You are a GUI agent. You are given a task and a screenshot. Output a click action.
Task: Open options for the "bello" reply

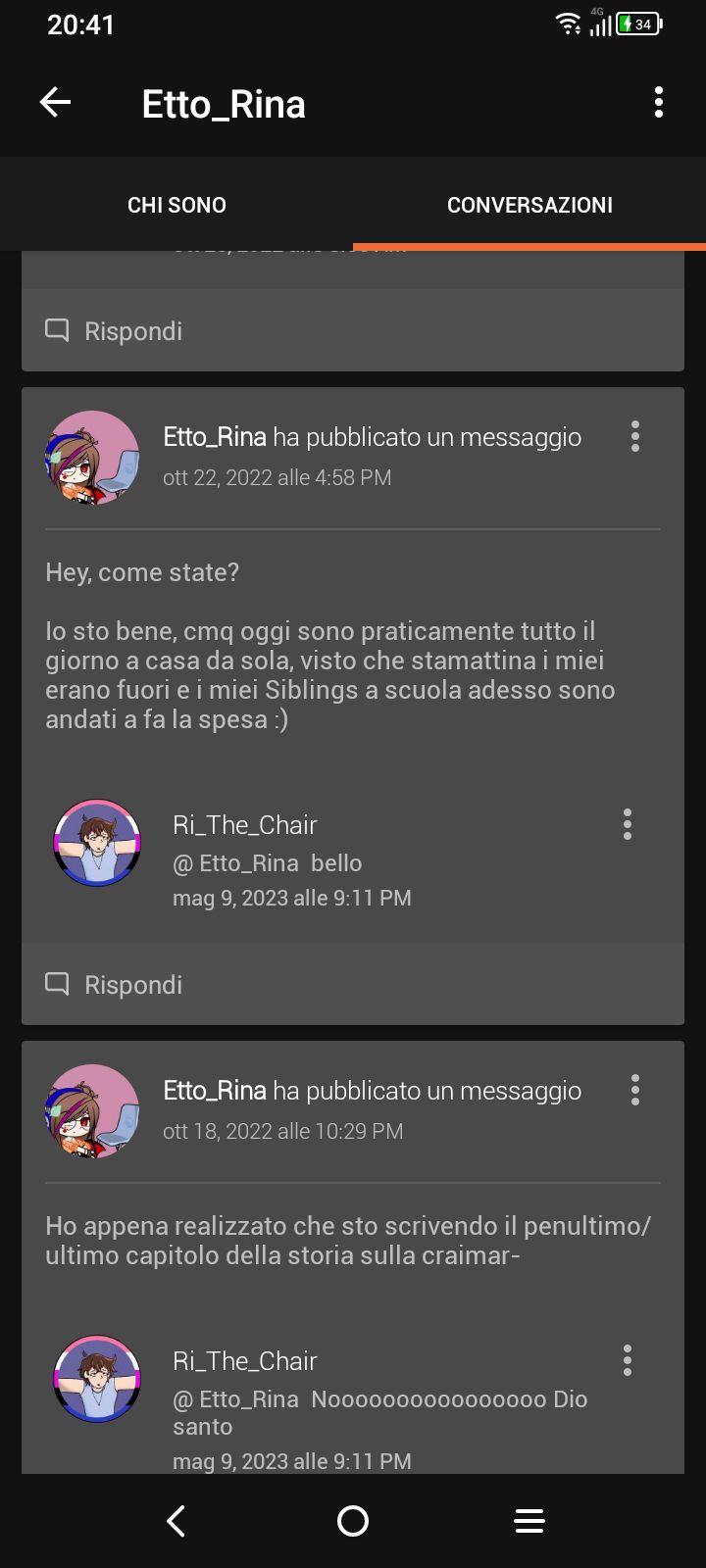tap(628, 824)
